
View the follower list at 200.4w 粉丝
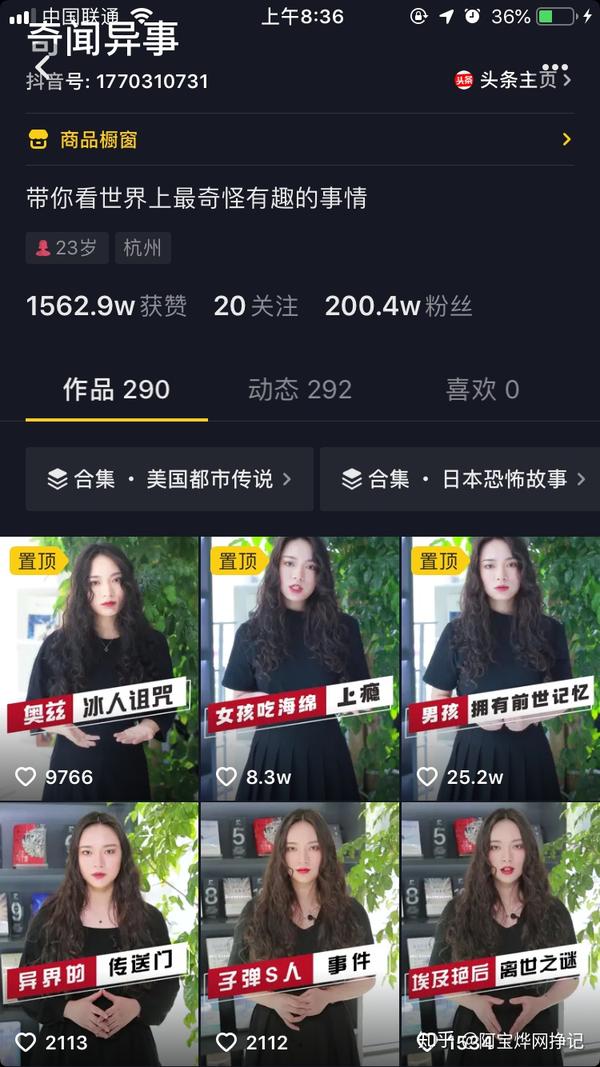(x=398, y=306)
